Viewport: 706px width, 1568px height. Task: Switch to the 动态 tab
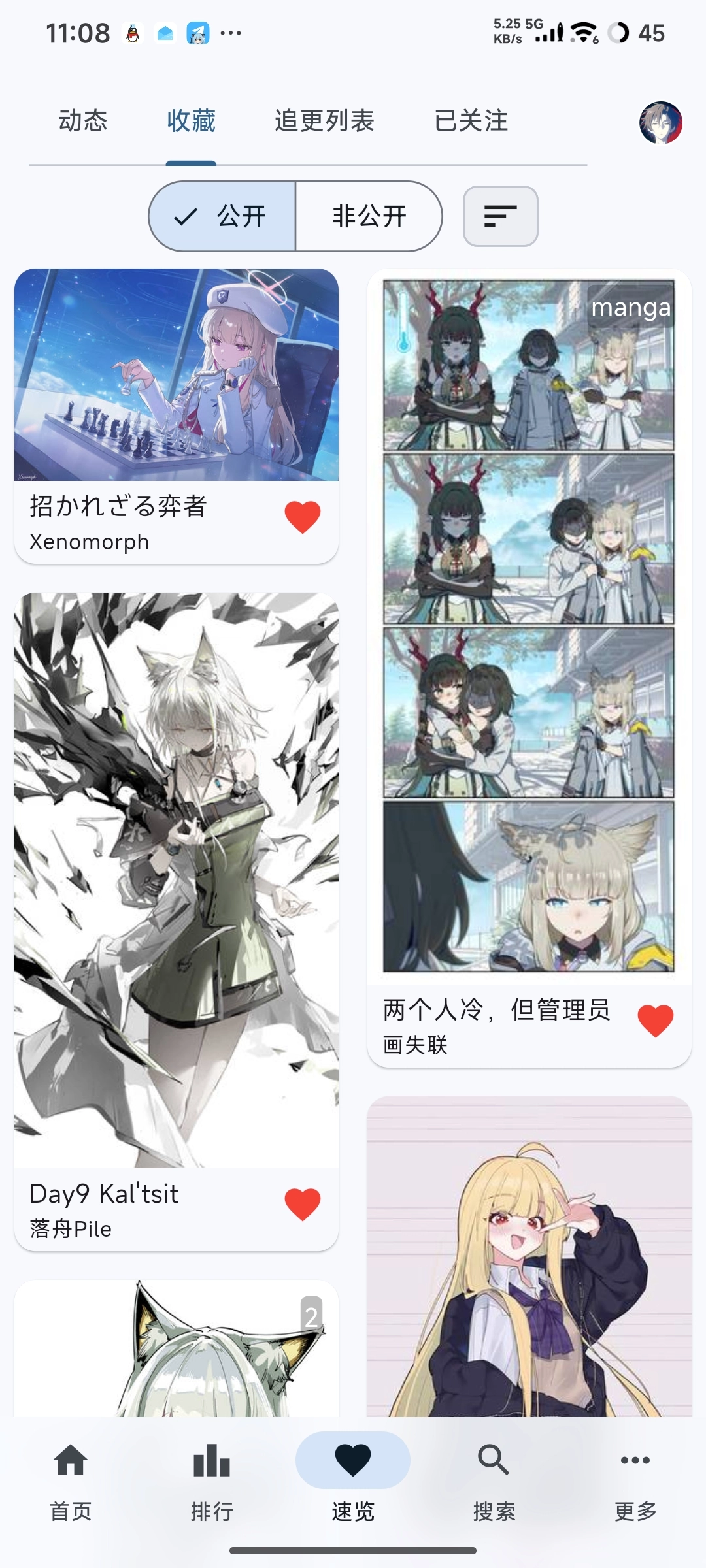(83, 122)
